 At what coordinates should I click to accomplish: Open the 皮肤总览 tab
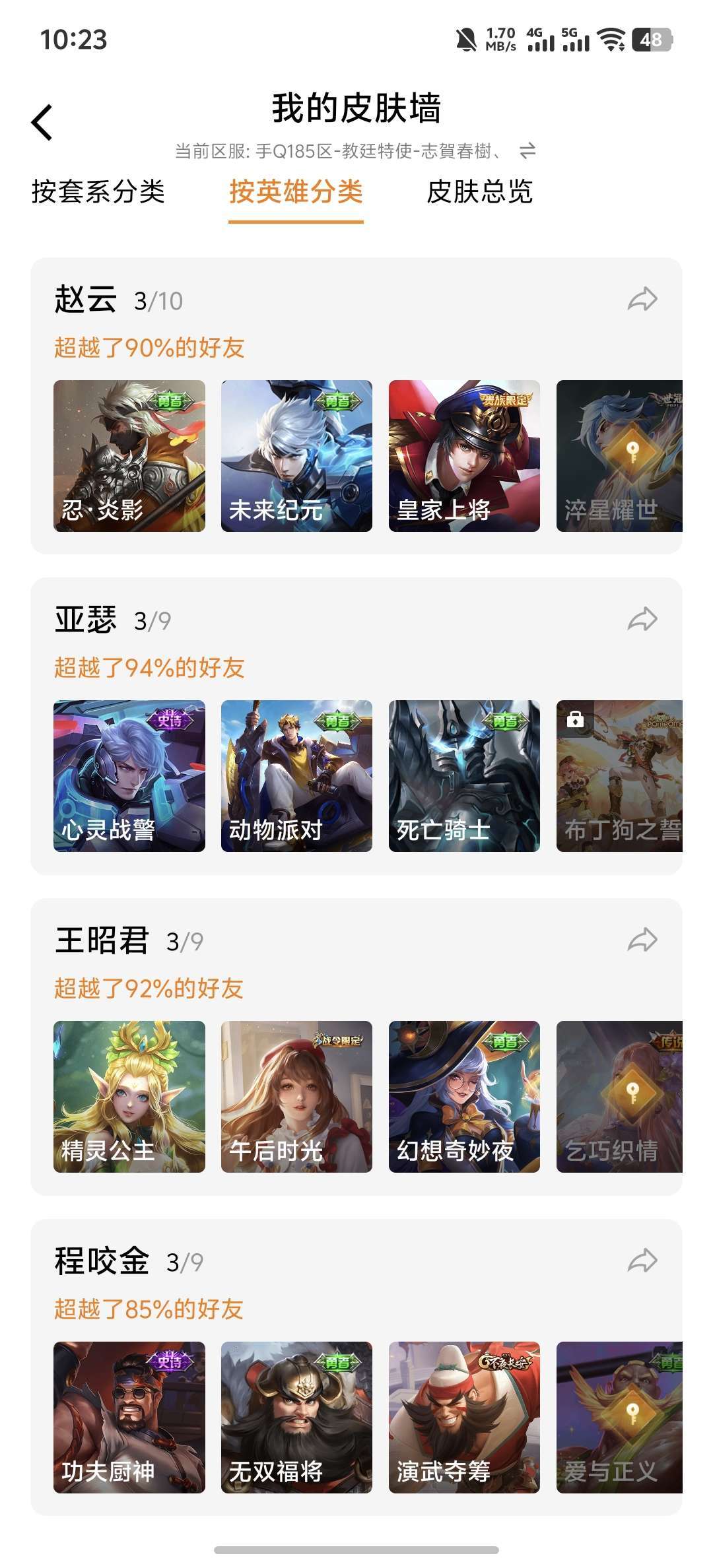click(x=479, y=192)
